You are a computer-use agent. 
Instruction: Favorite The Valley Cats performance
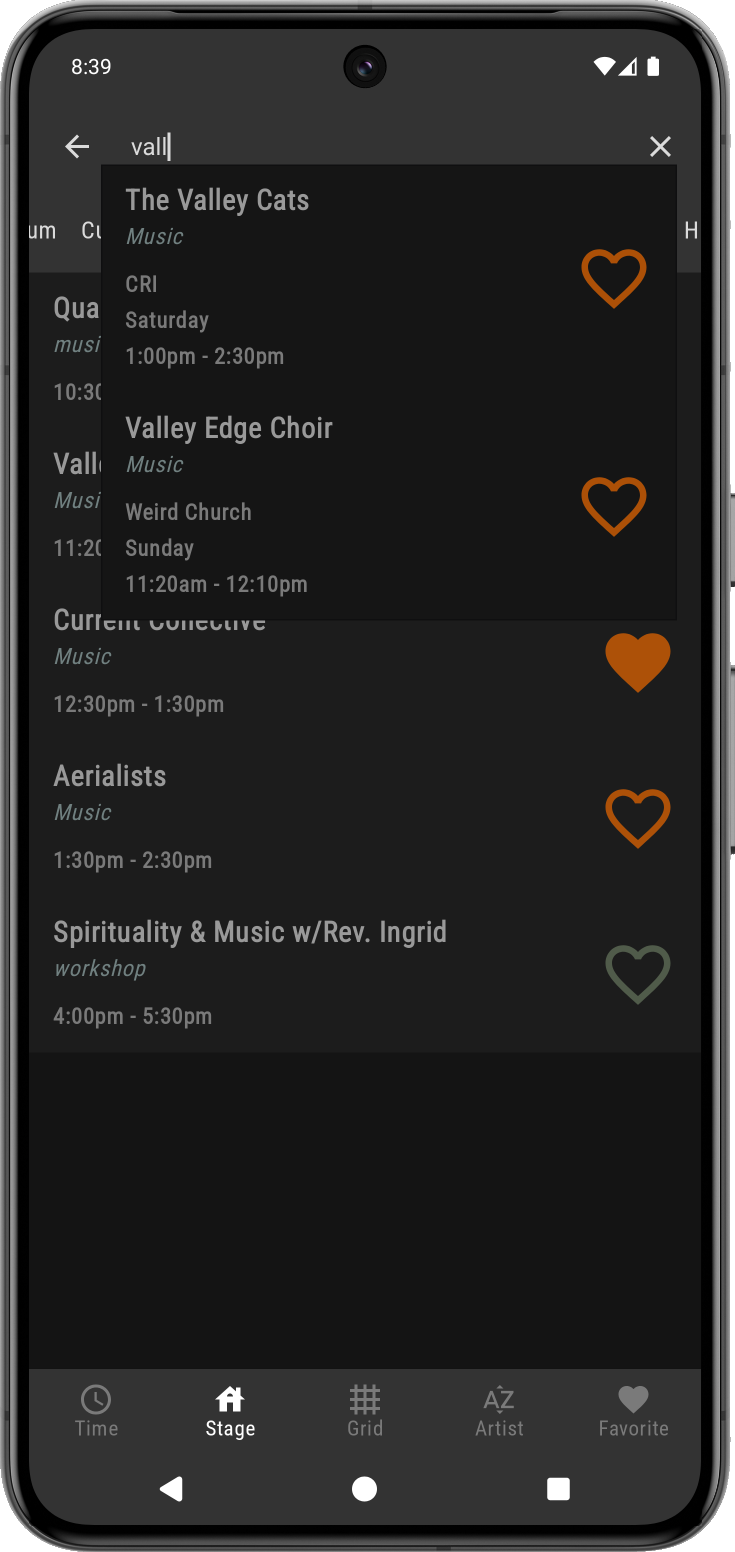point(613,278)
